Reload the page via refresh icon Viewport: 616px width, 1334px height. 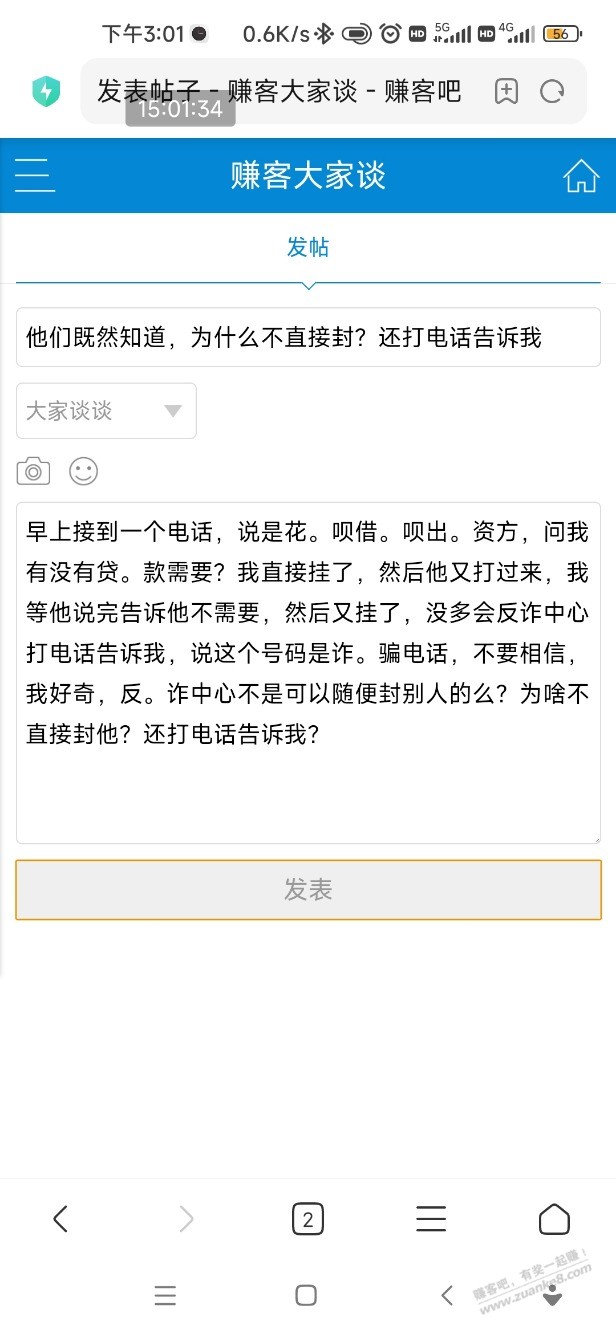[552, 92]
